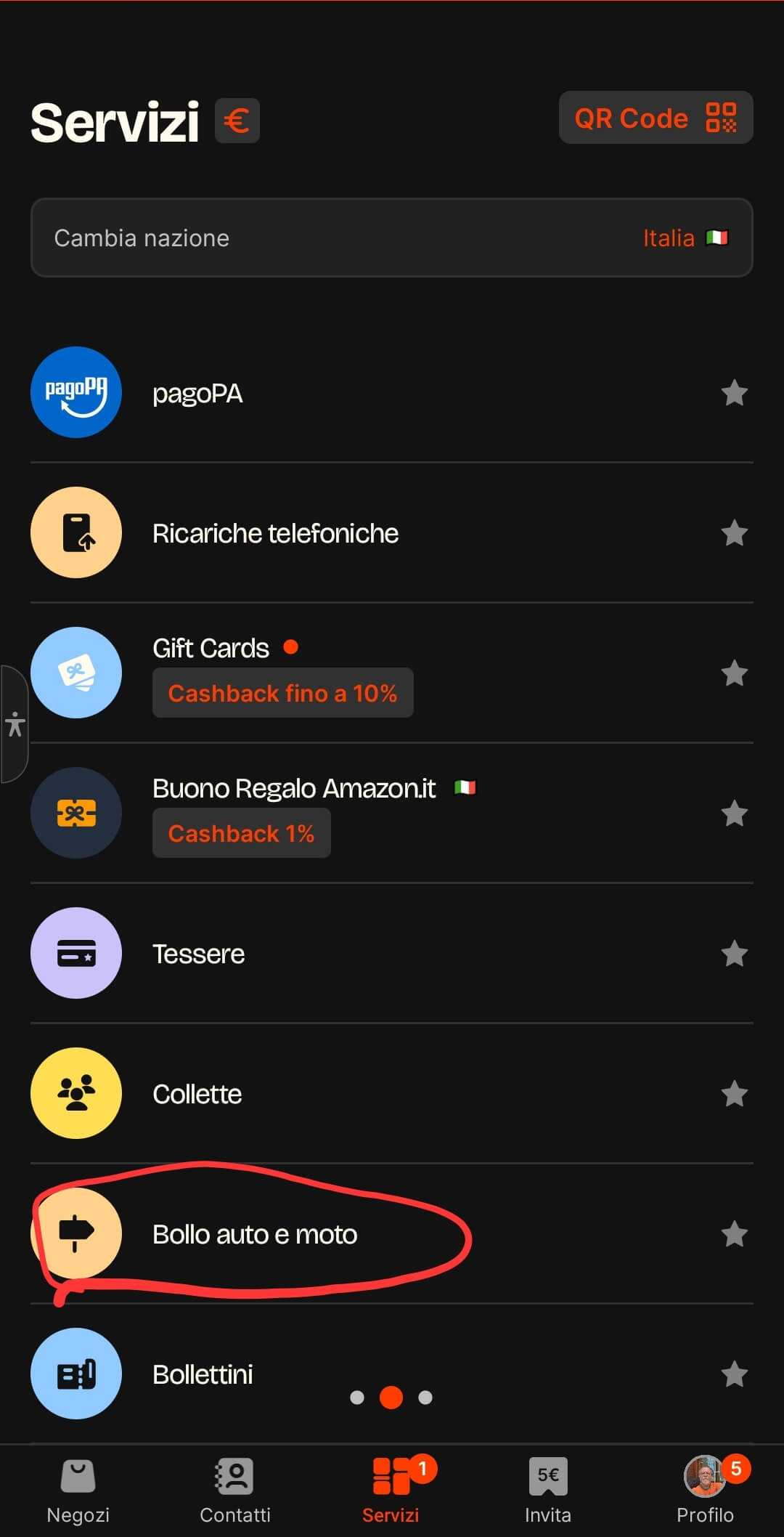Open the accessibility side button
The height and width of the screenshot is (1537, 784).
tap(15, 724)
